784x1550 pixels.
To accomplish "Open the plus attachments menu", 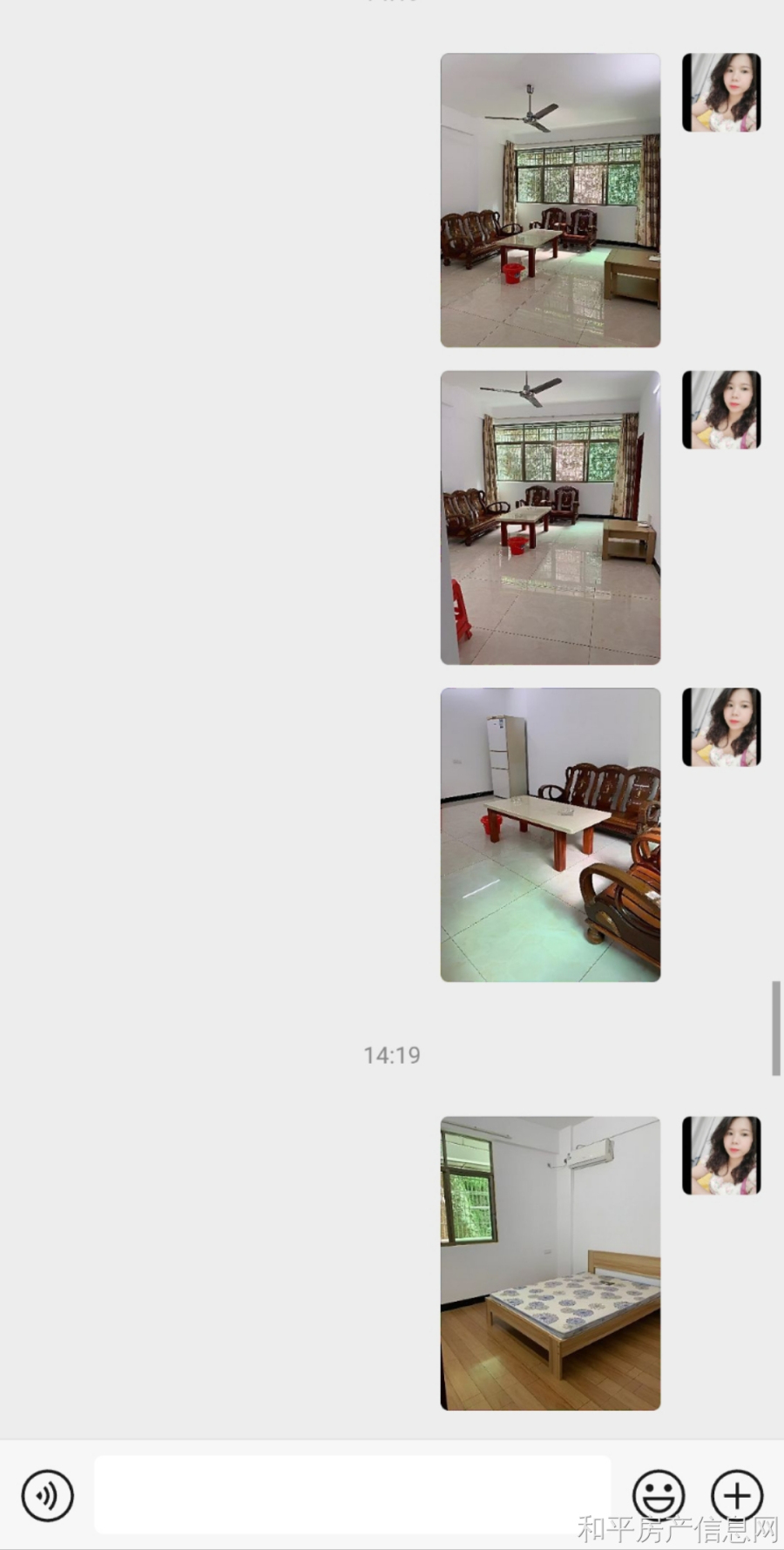I will pyautogui.click(x=737, y=1495).
